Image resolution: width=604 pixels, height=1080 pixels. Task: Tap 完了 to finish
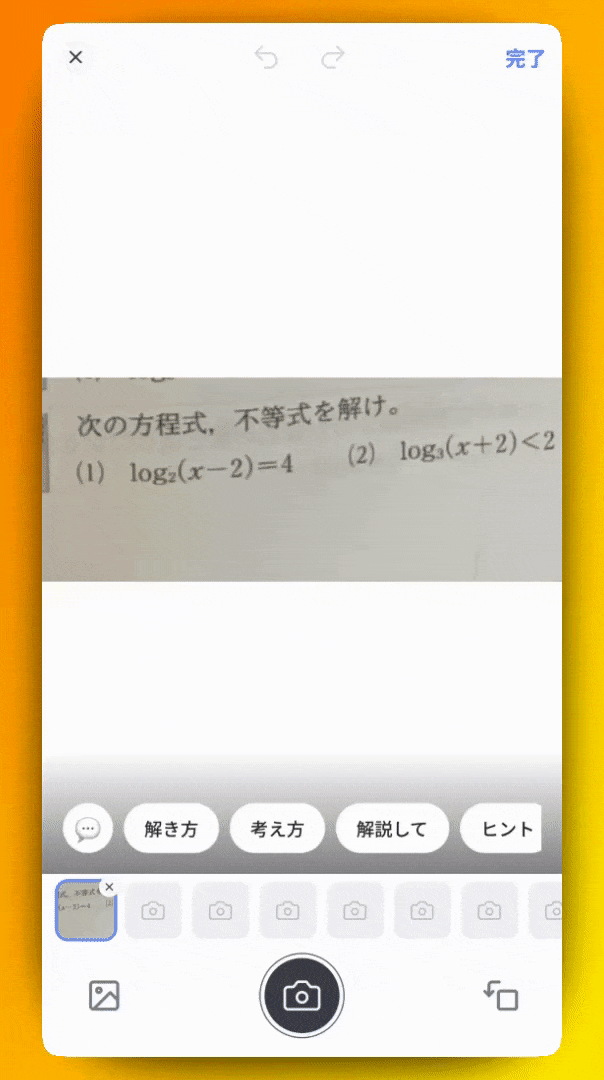525,59
